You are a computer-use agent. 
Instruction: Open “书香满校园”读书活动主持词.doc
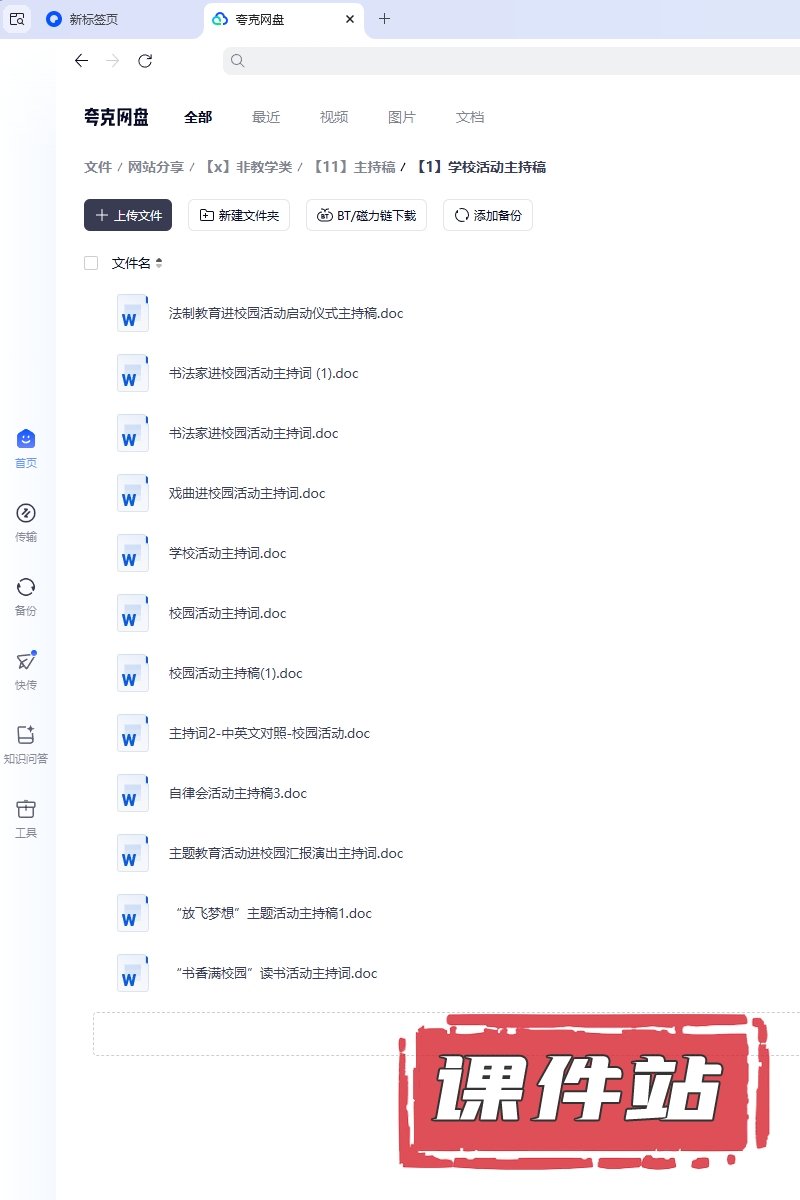275,973
